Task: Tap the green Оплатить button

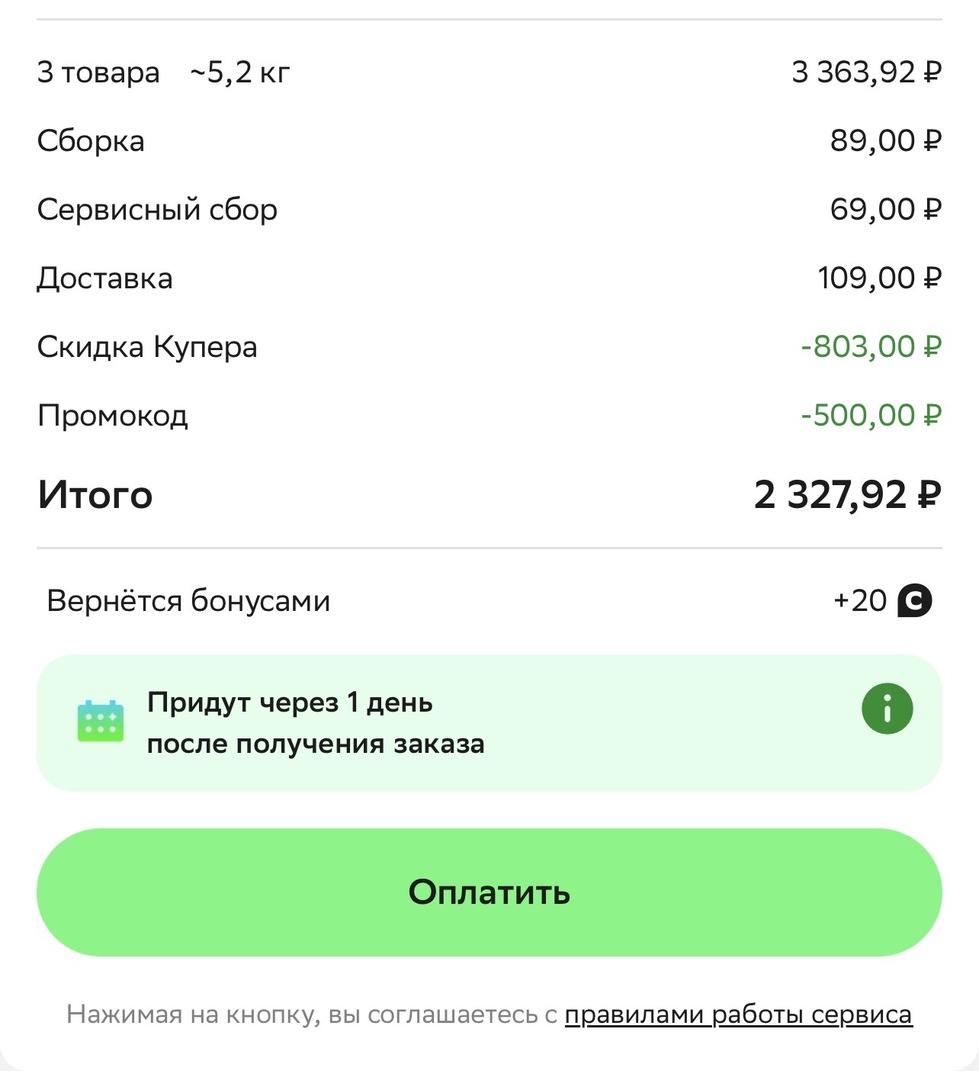Action: pos(489,892)
